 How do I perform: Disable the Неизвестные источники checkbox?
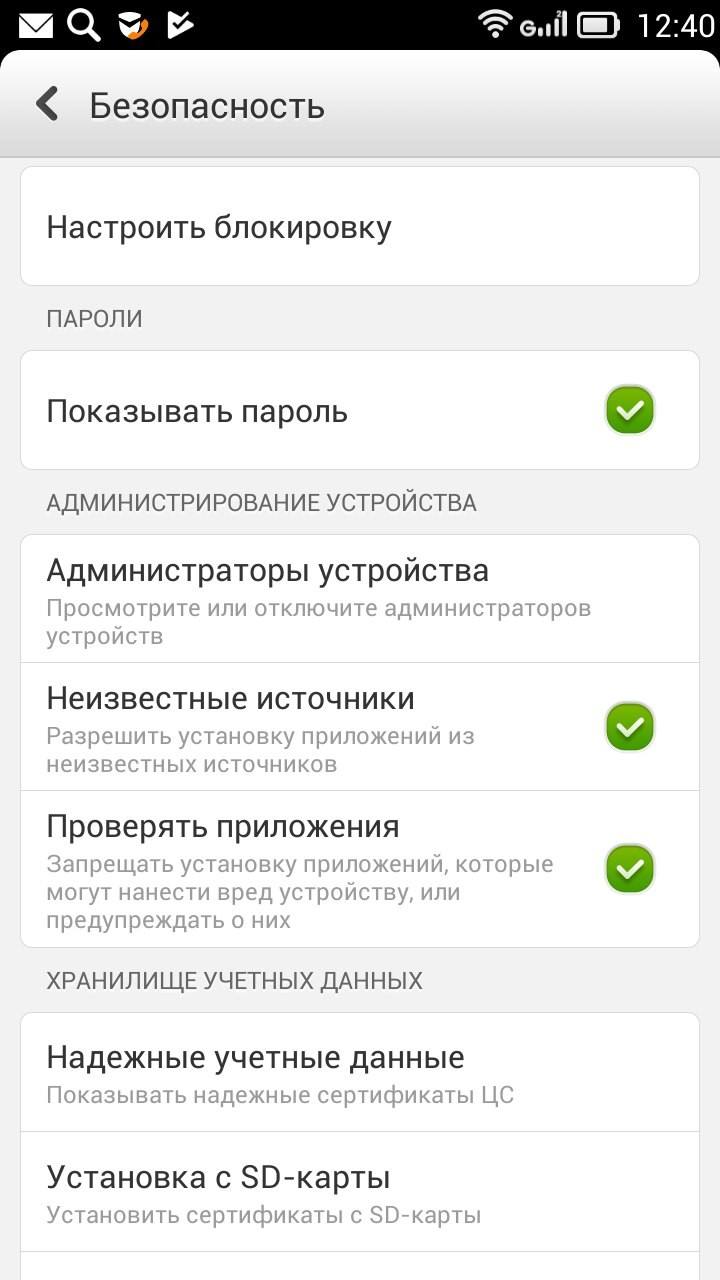(x=630, y=726)
